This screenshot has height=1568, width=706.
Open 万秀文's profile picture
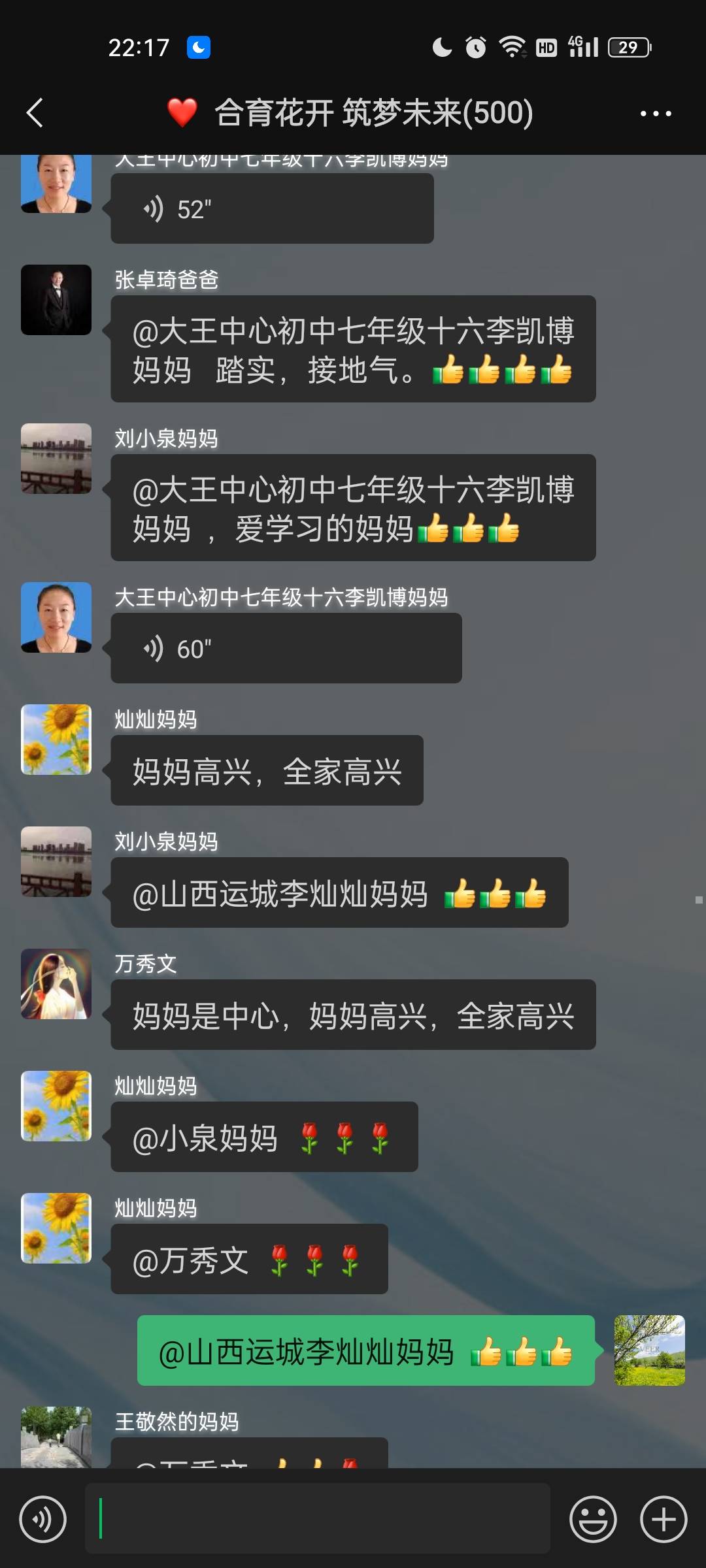click(56, 985)
